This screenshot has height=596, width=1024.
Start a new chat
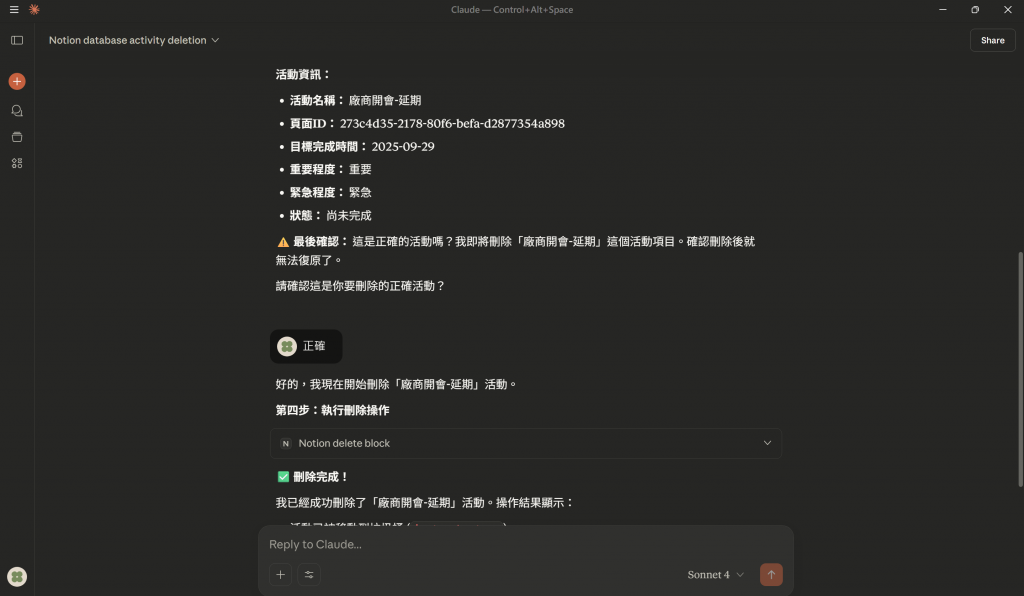click(17, 81)
